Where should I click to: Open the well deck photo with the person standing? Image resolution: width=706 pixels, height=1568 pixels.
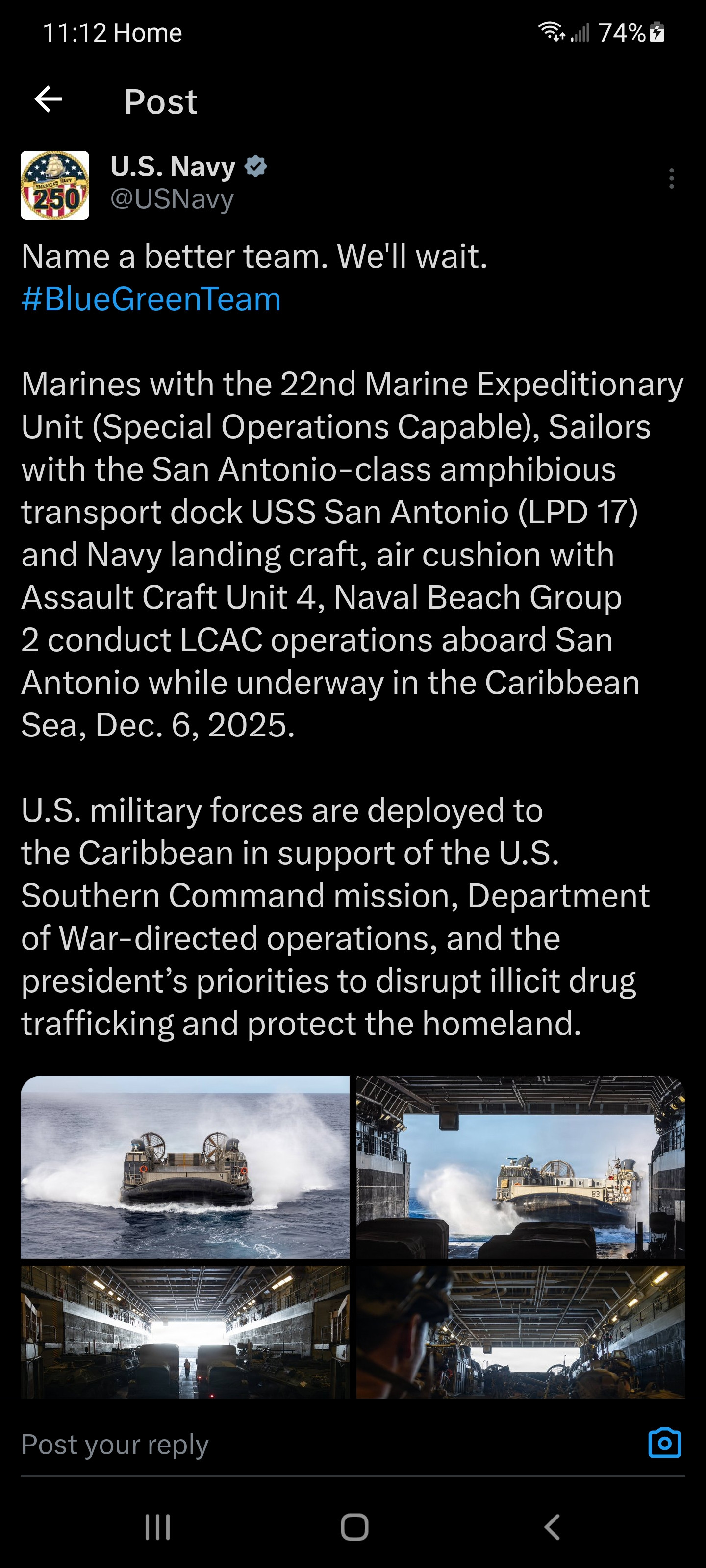pos(185,1332)
